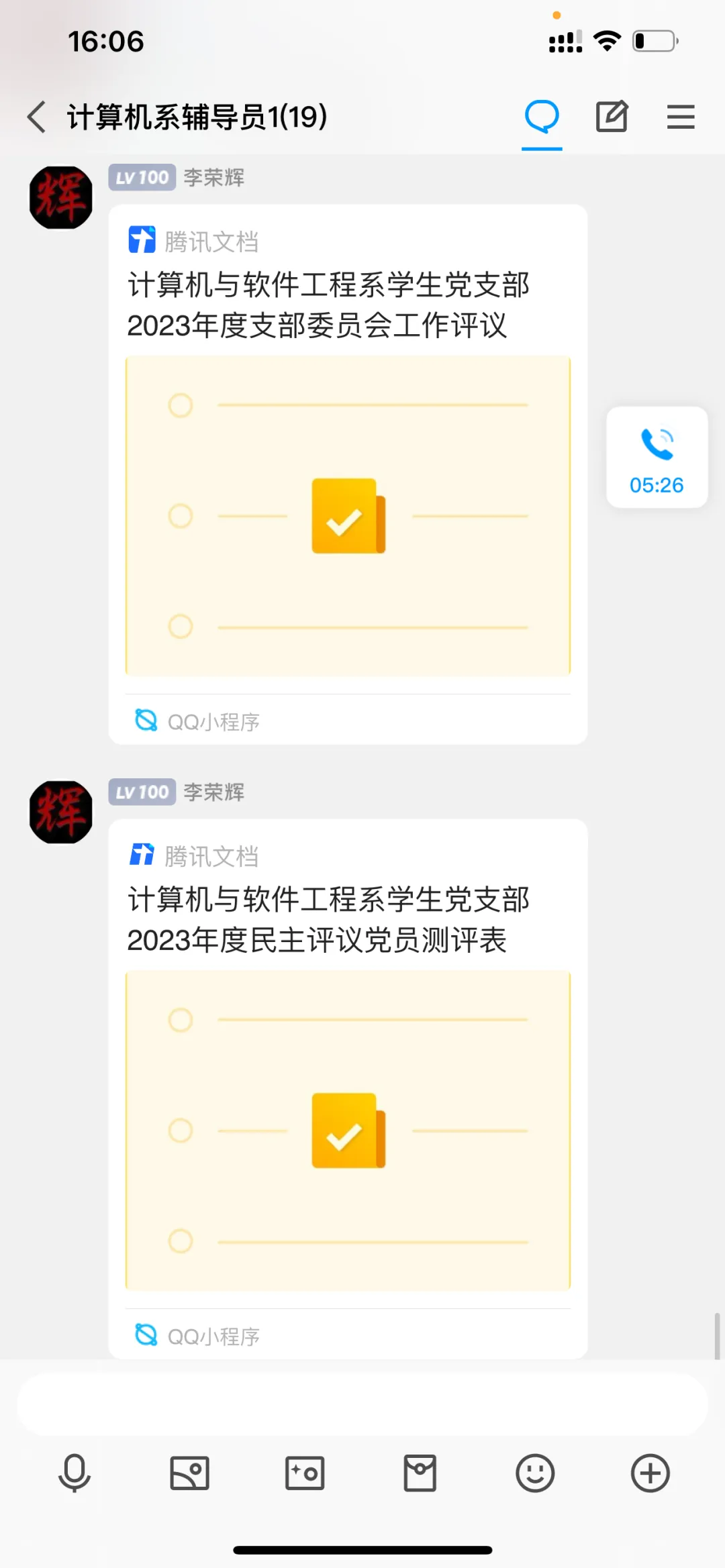Screen dimensions: 725x1568
Task: Return to the ongoing call 05:26
Action: (657, 458)
